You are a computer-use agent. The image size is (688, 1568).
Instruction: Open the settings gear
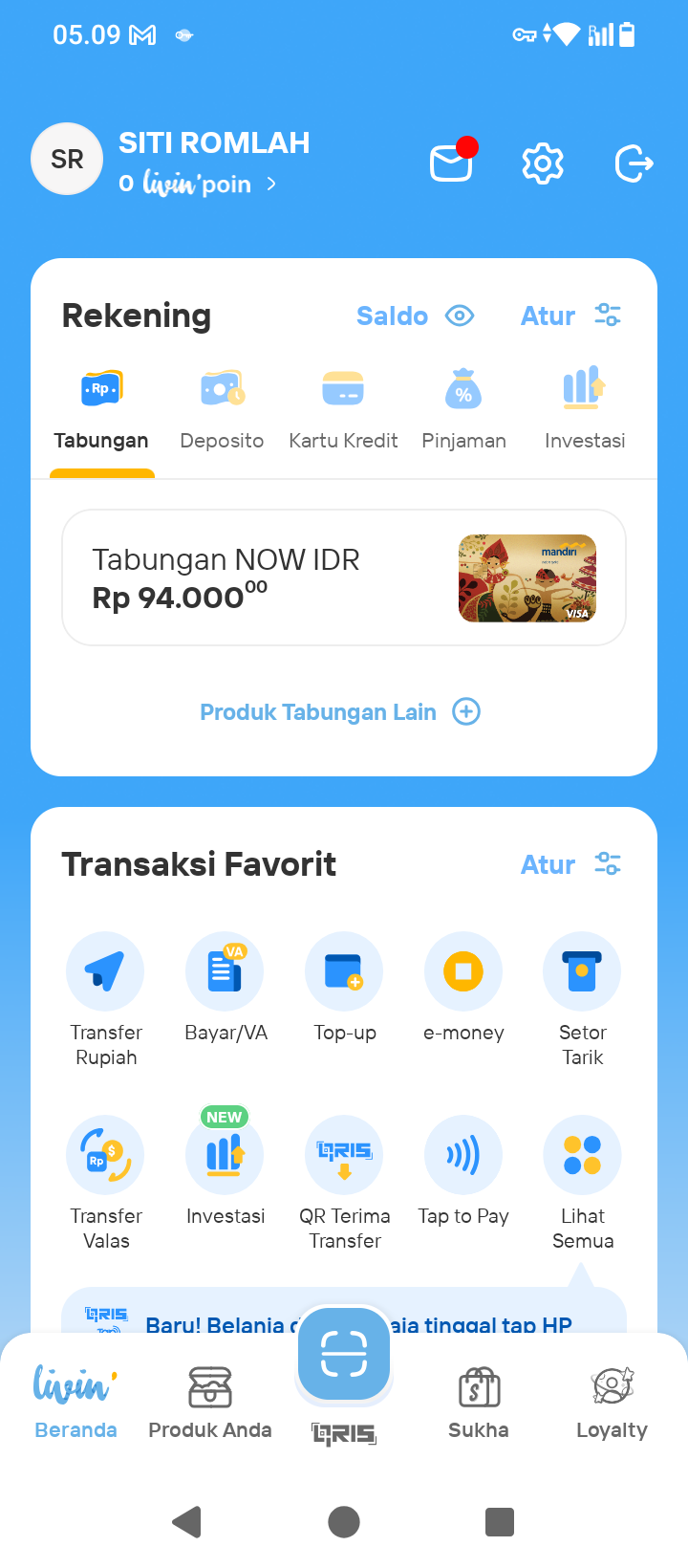tap(543, 163)
